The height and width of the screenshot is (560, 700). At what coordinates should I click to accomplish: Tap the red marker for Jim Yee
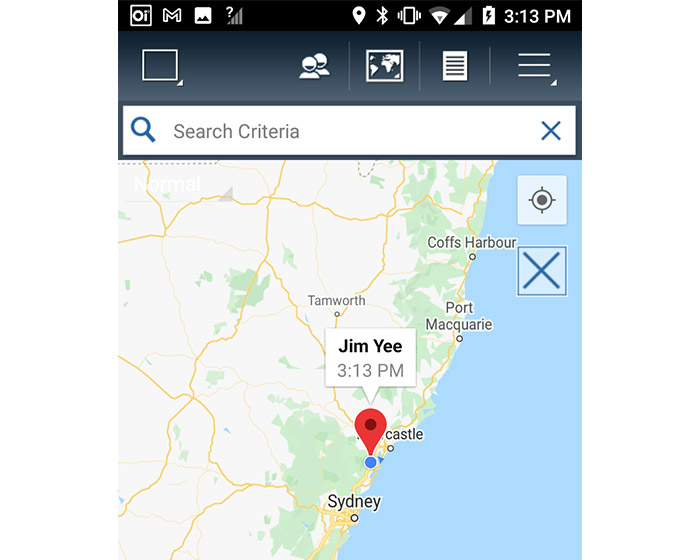(x=372, y=430)
